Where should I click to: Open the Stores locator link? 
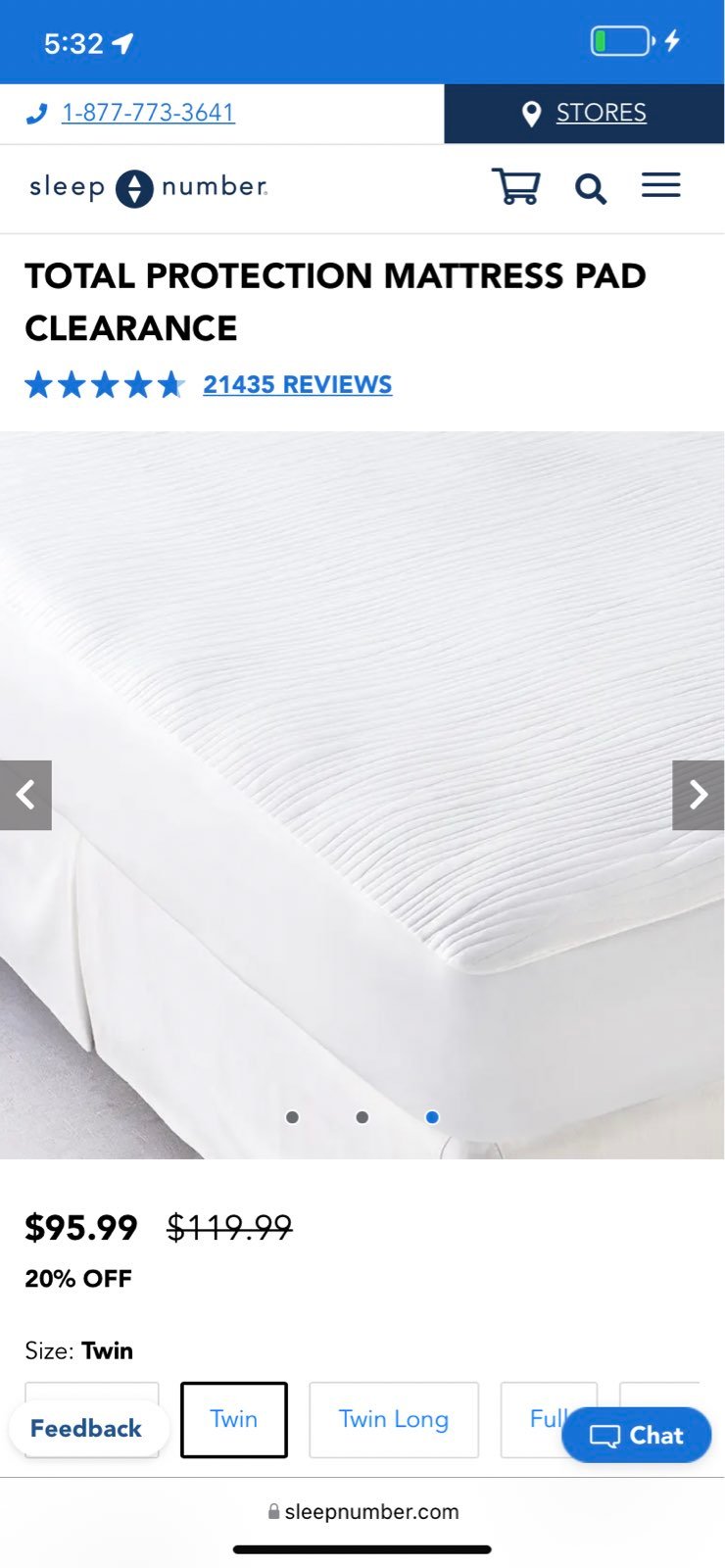point(584,114)
